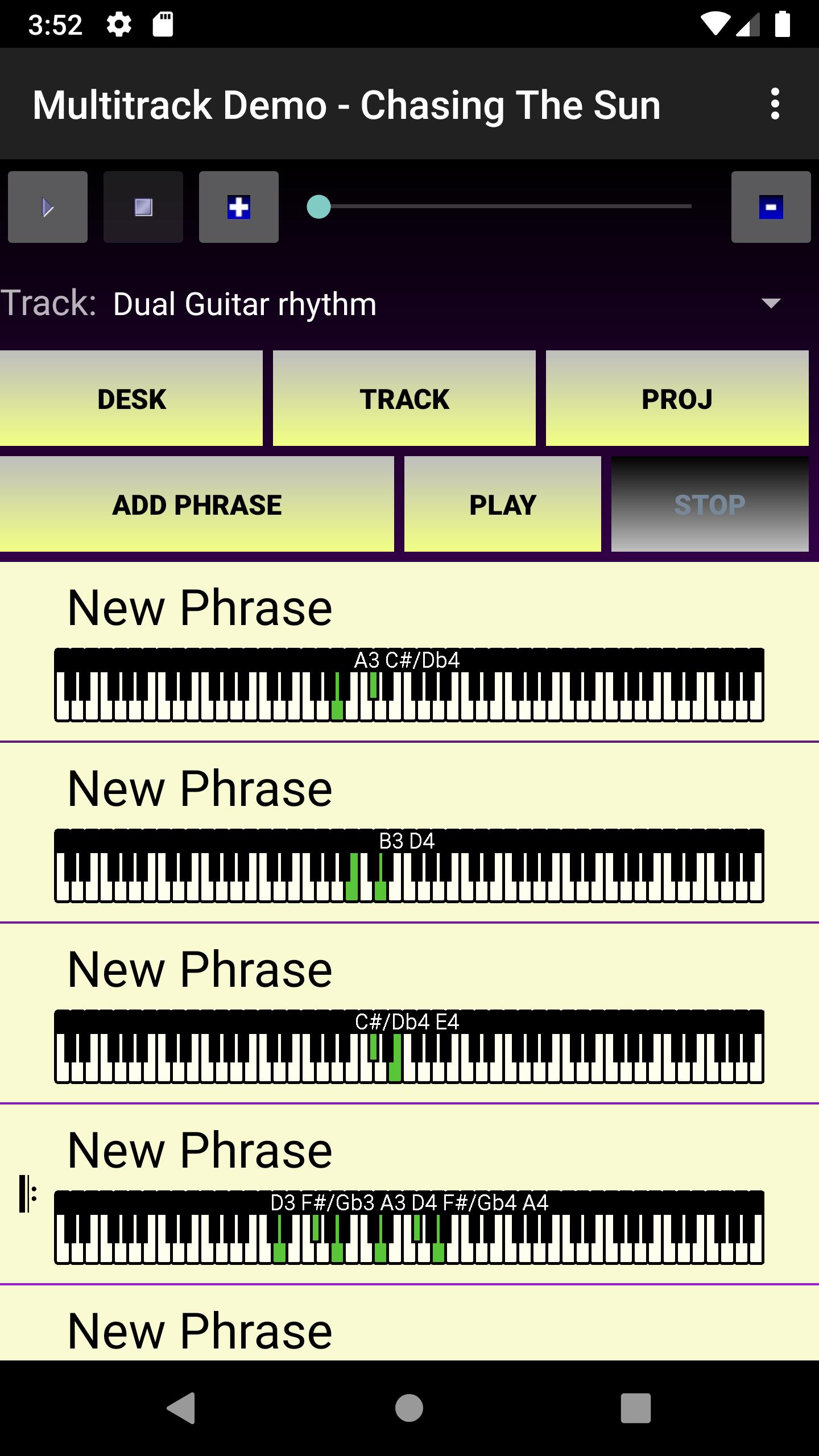Image resolution: width=819 pixels, height=1456 pixels.
Task: Add a new phrase
Action: click(197, 504)
